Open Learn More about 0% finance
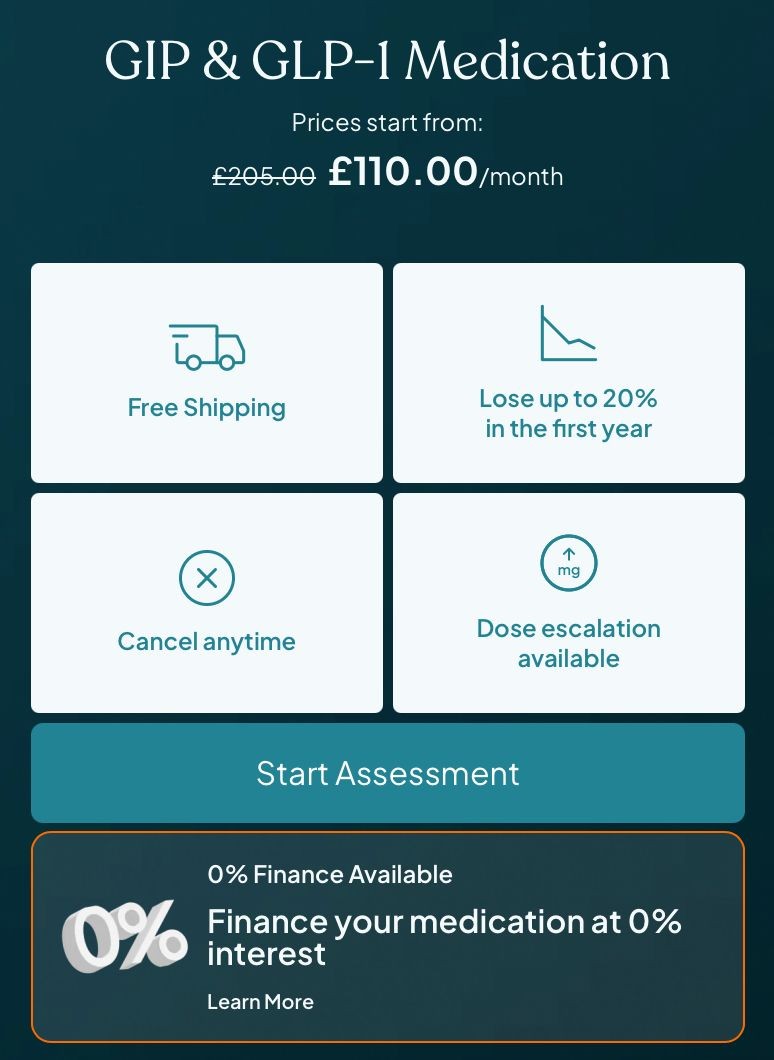774x1060 pixels. [x=260, y=1002]
